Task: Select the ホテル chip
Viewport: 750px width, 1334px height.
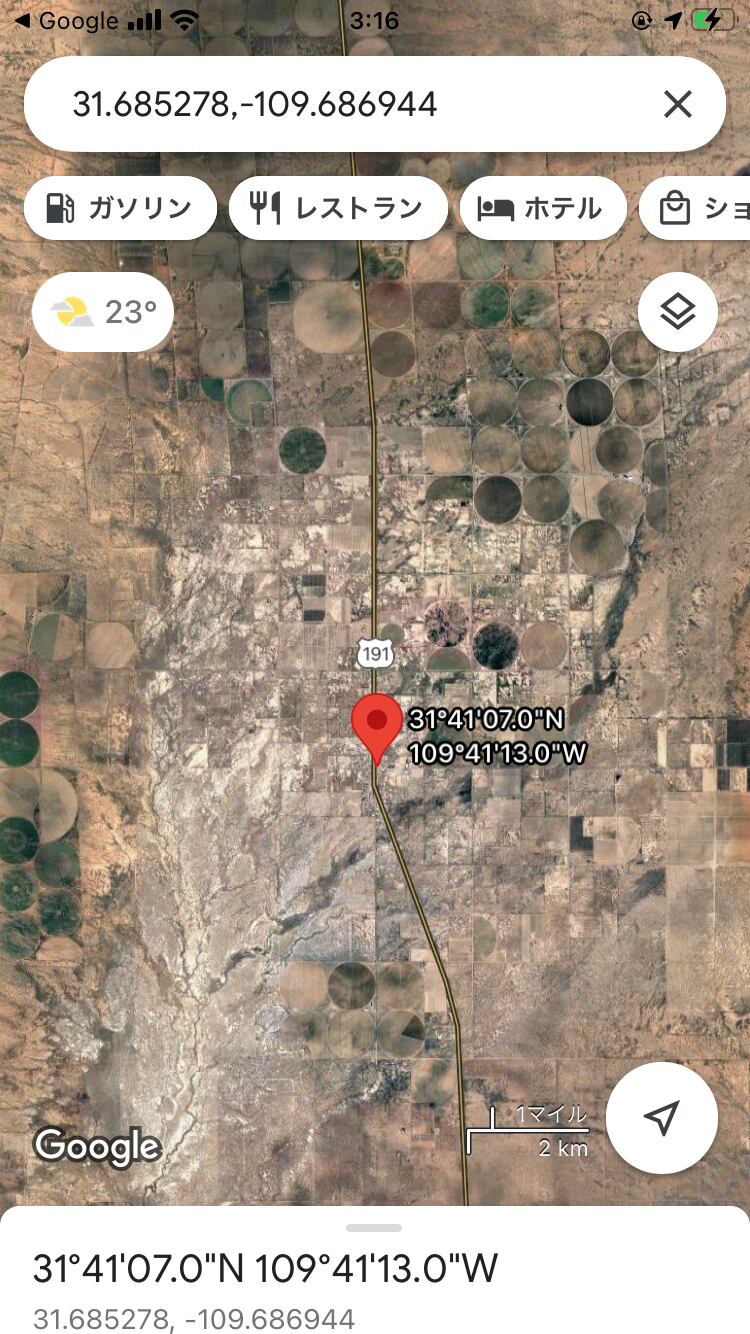Action: [x=543, y=208]
